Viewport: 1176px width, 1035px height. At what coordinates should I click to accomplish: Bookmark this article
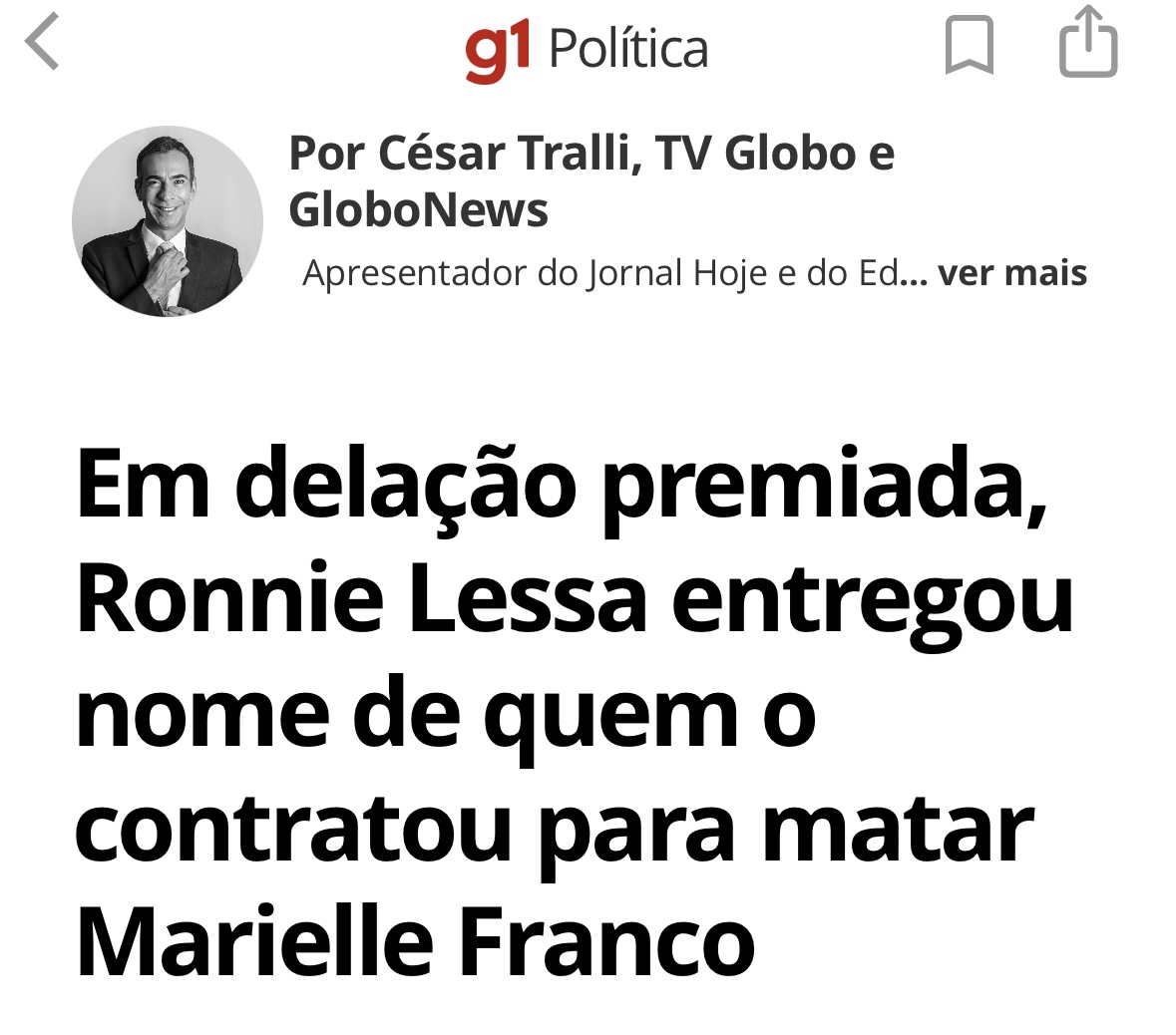pyautogui.click(x=969, y=46)
